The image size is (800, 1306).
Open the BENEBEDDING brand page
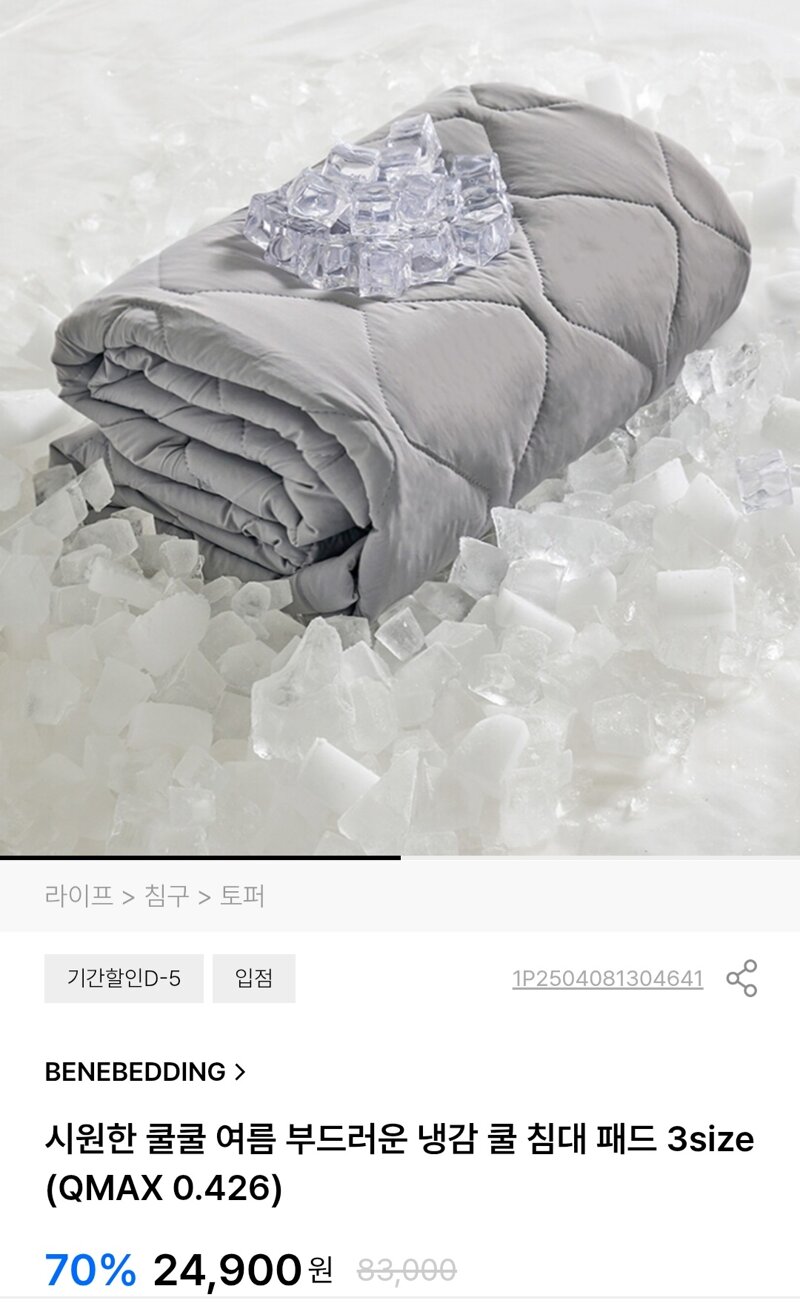[x=145, y=1072]
